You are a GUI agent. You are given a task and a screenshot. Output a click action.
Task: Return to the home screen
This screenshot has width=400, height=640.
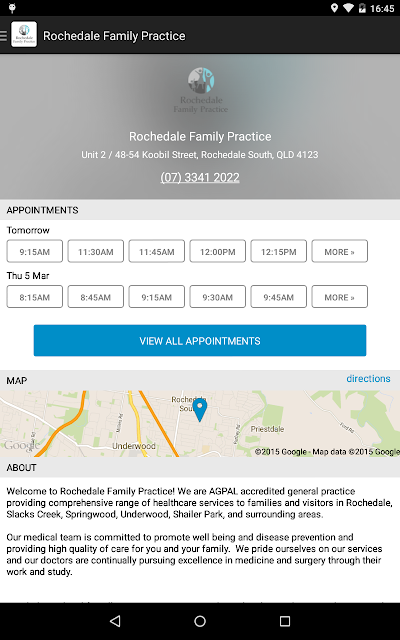pos(200,621)
